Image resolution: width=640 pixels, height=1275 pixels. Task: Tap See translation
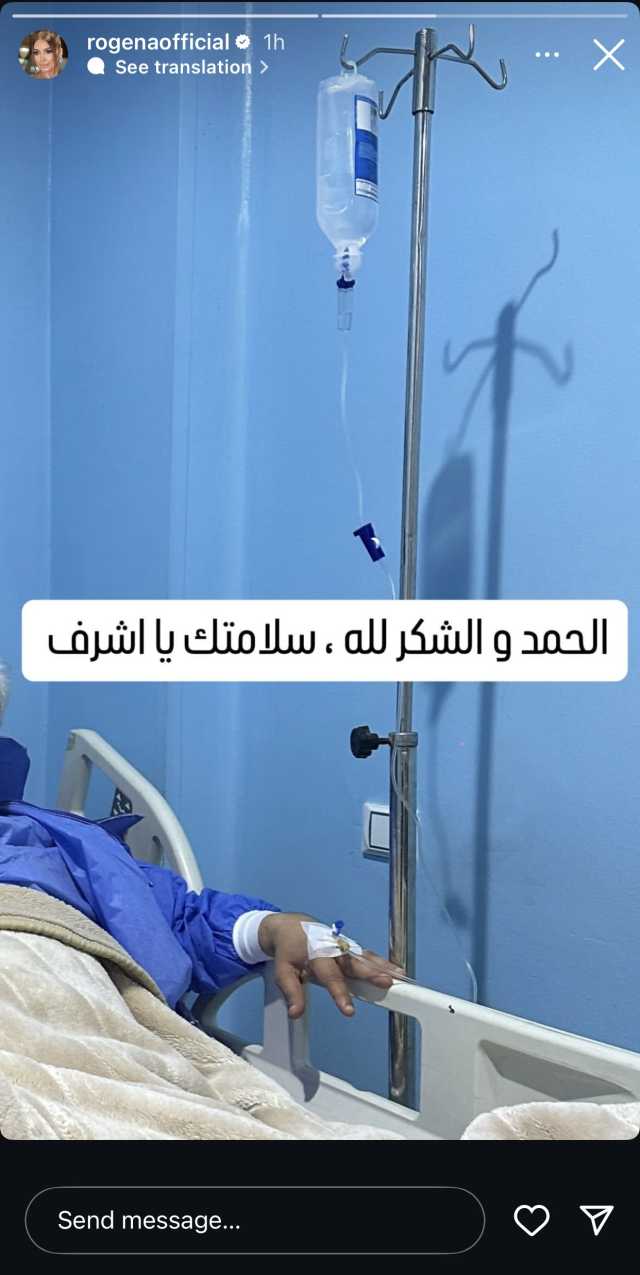(x=182, y=67)
